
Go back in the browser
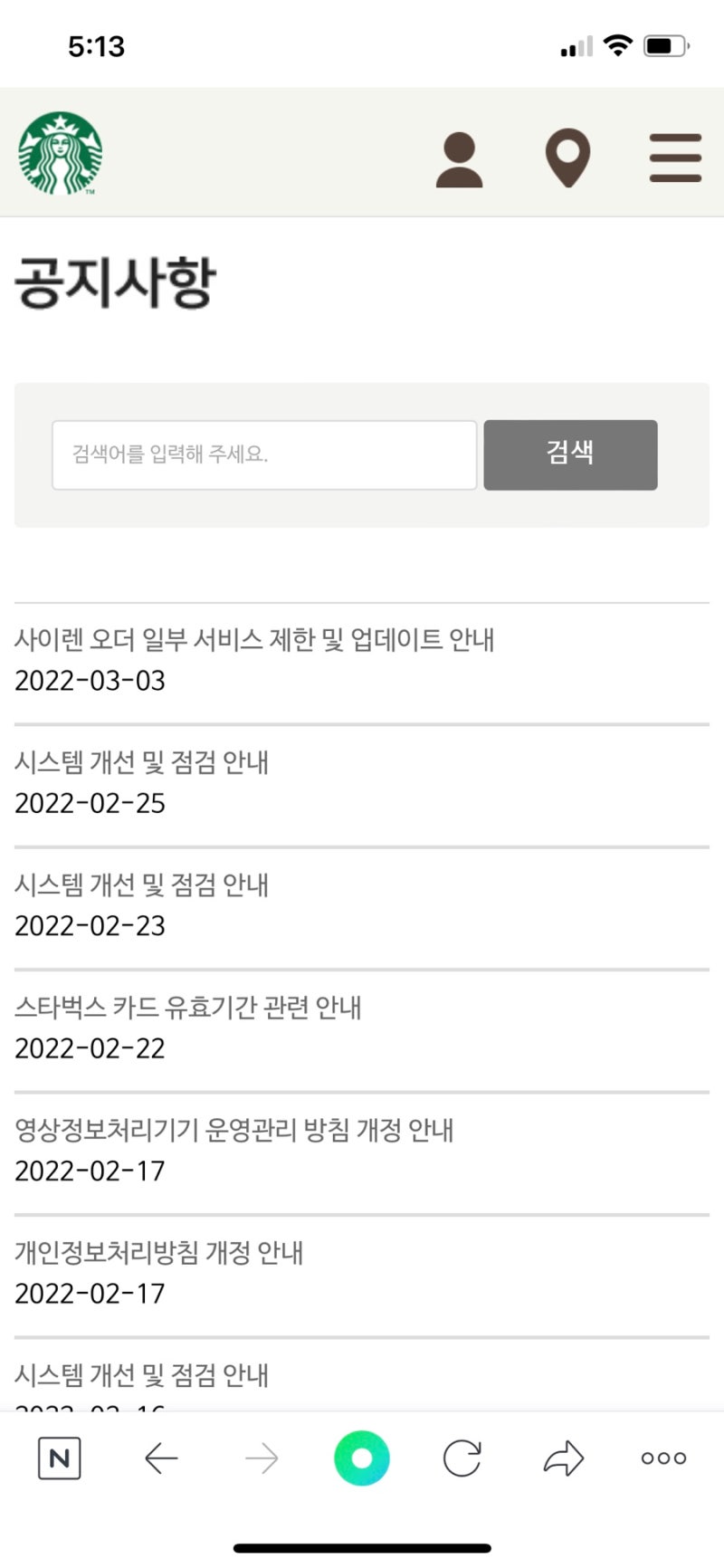point(161,1458)
